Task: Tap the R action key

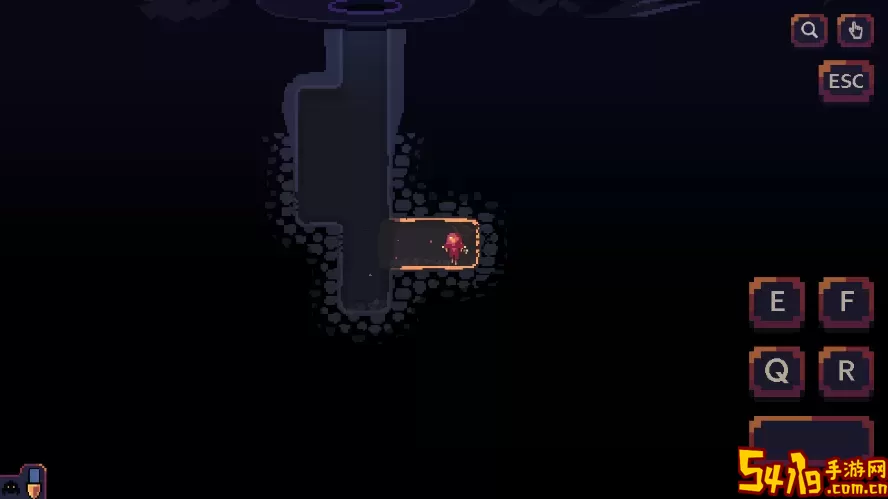Action: click(x=846, y=372)
